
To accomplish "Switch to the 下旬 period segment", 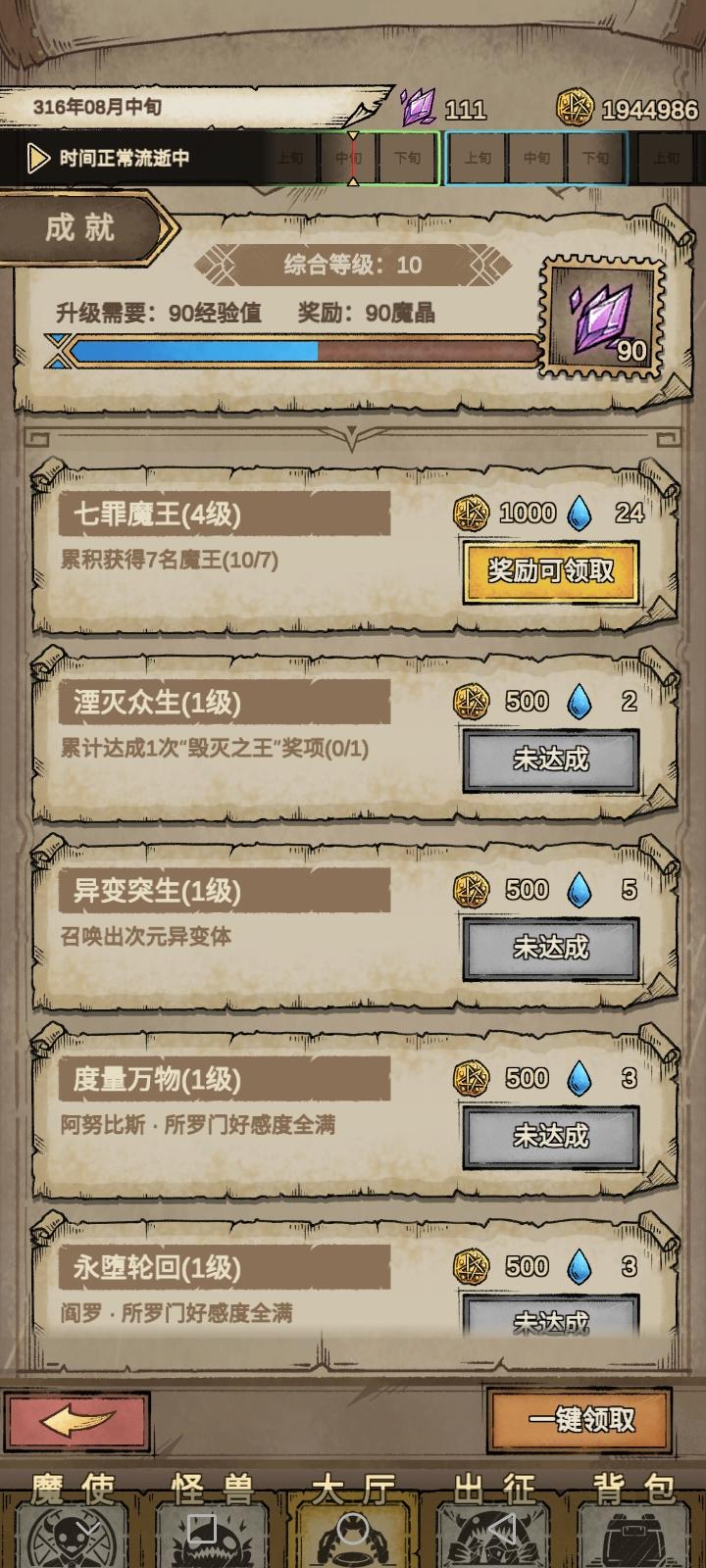I will tap(408, 156).
